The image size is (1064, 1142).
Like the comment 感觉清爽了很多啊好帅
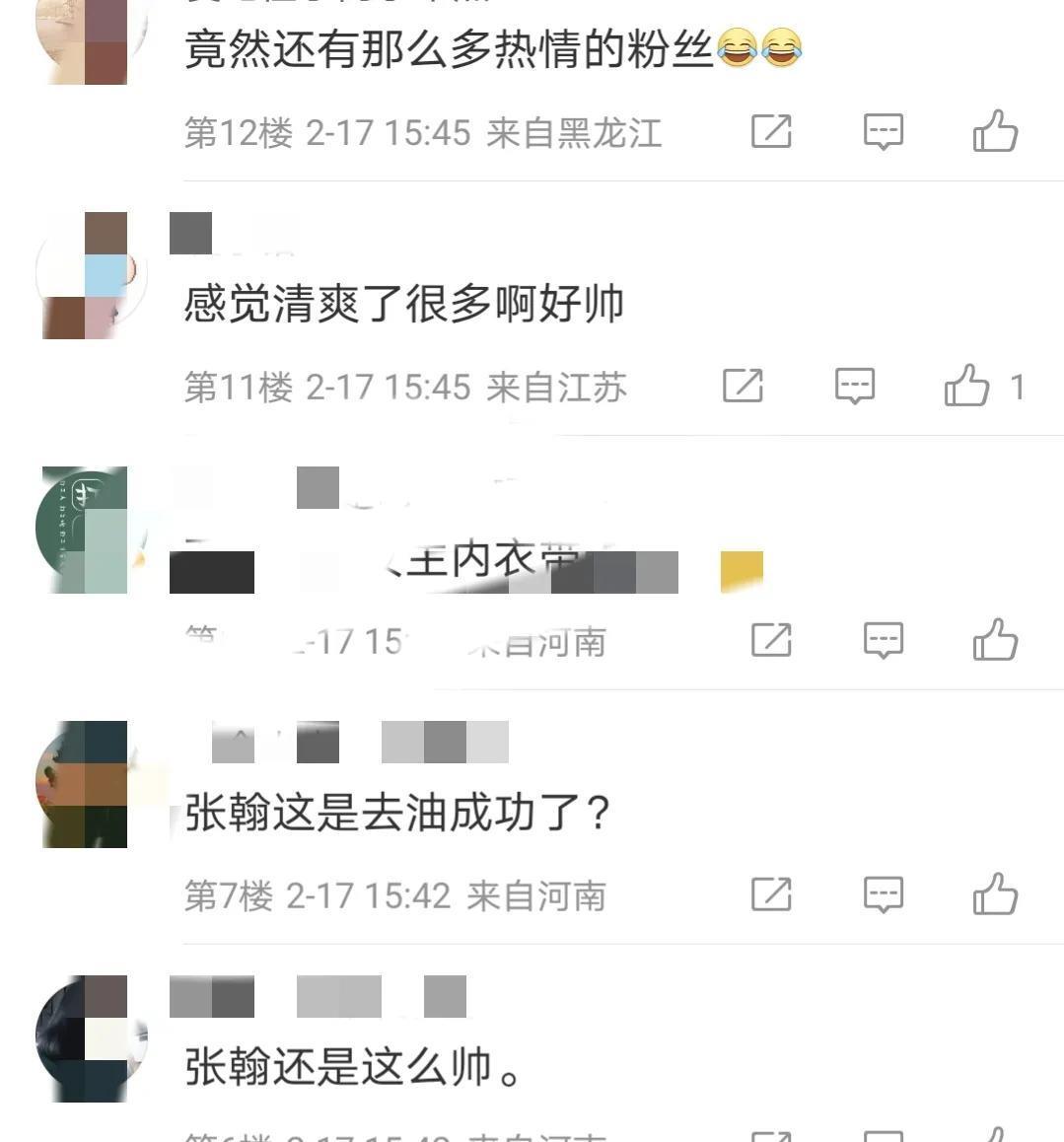pyautogui.click(x=967, y=386)
